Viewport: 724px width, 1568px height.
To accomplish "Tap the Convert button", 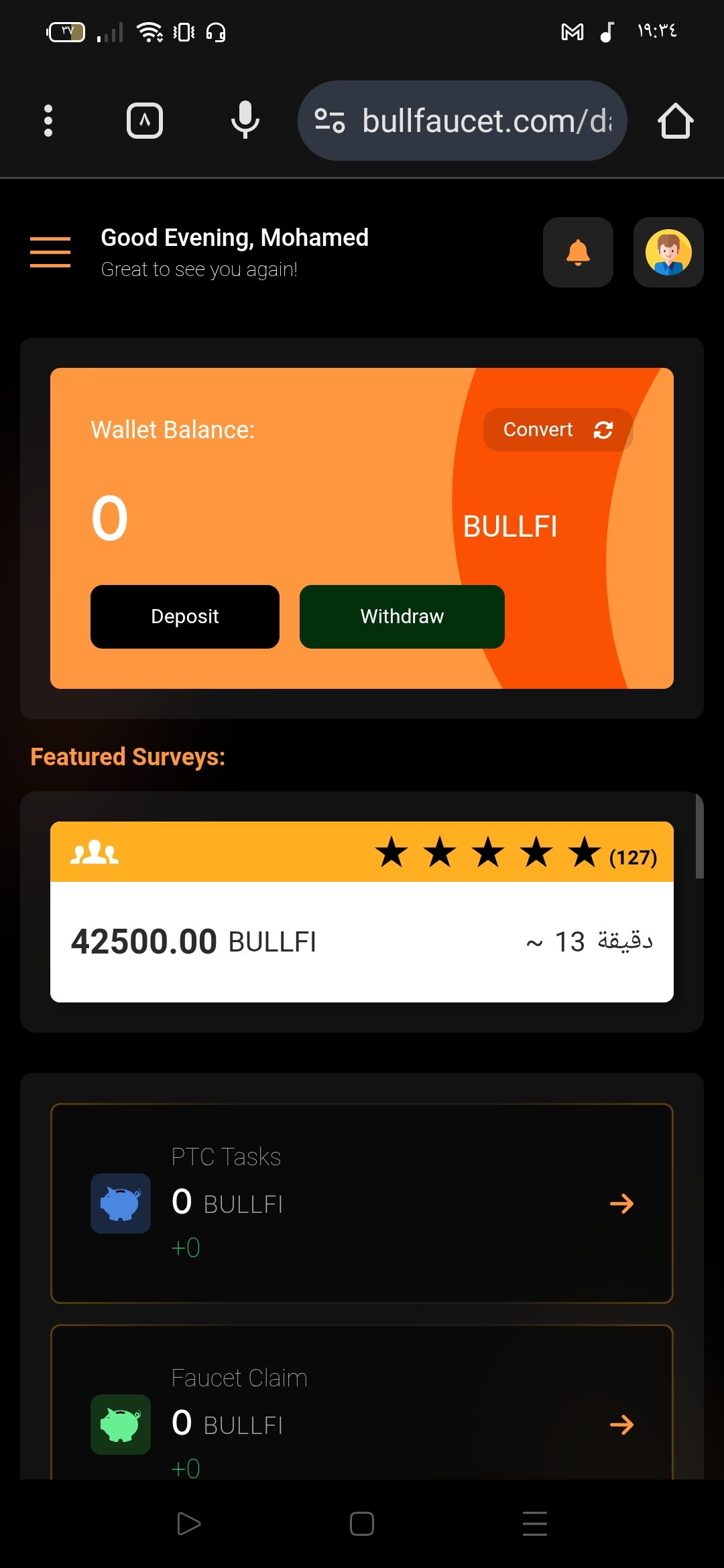I will [x=557, y=430].
